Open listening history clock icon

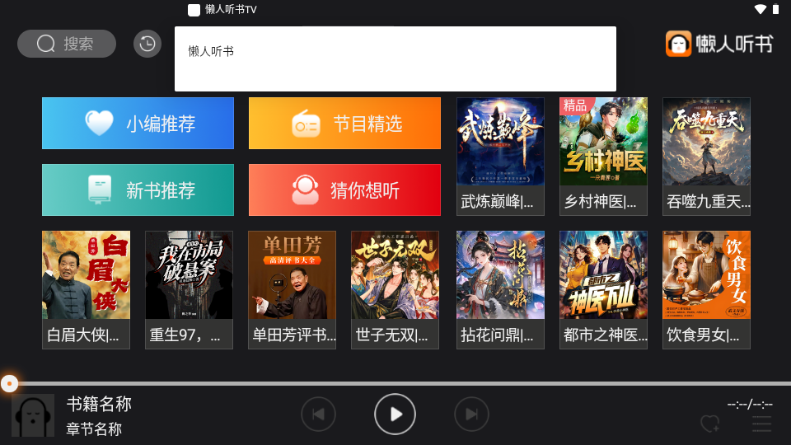tap(148, 44)
